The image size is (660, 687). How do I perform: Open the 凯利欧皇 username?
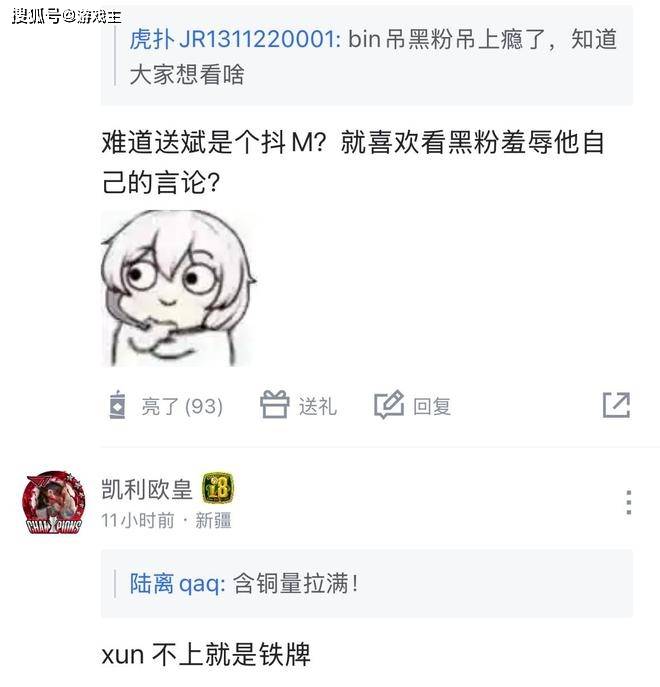tap(146, 489)
